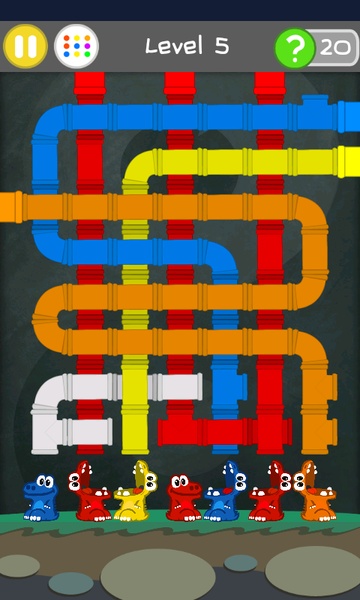
Task: Rotate the red T-junction pipe piece
Action: pyautogui.click(x=180, y=432)
